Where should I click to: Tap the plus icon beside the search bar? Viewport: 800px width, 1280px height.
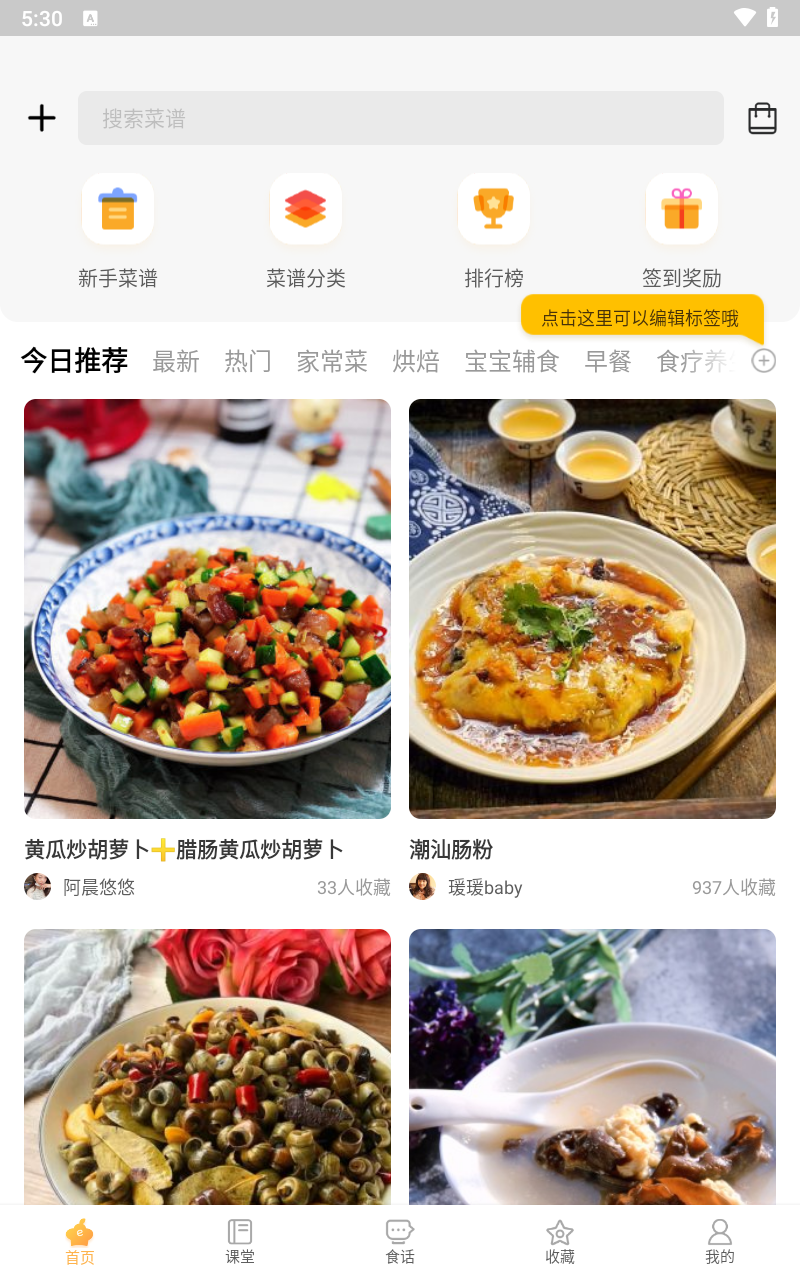pos(42,118)
